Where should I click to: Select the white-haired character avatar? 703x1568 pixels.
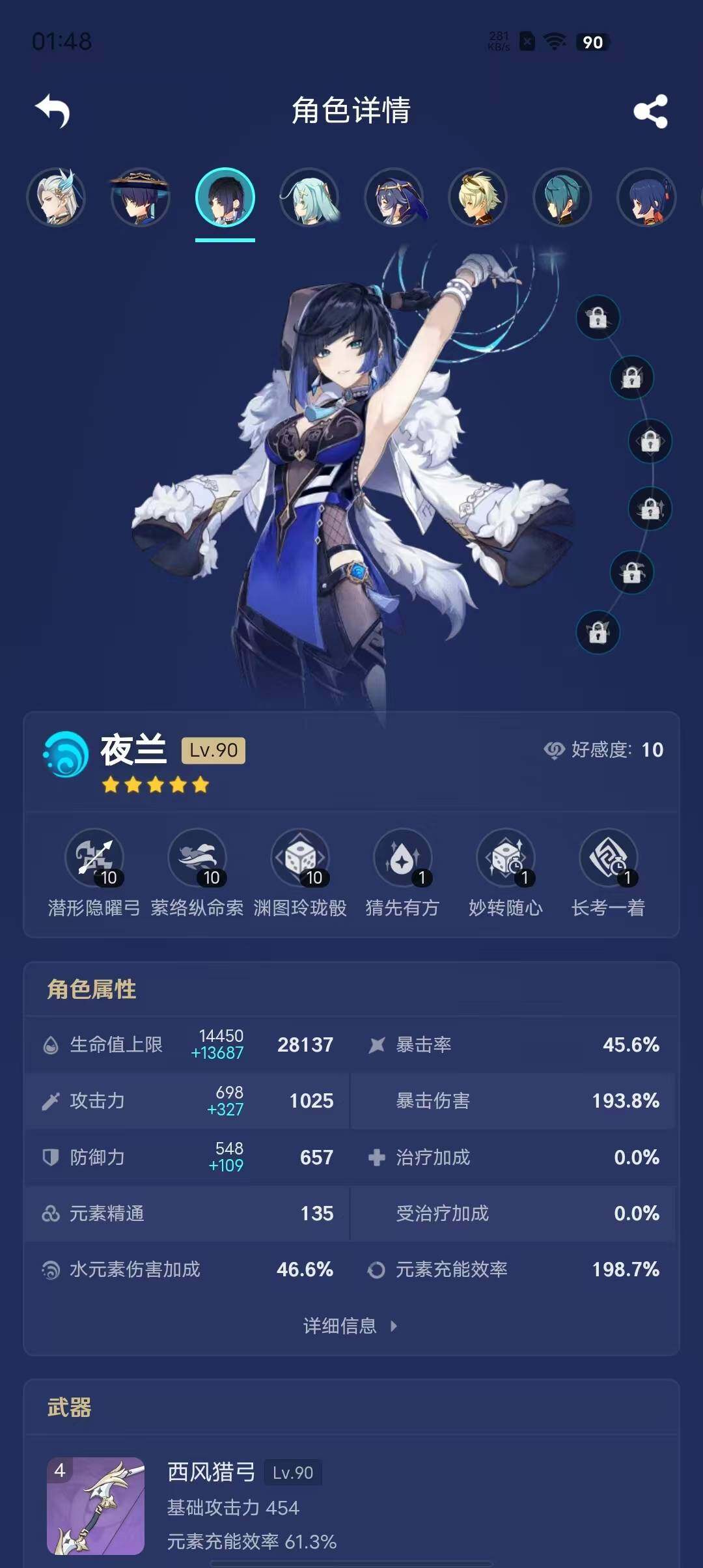pos(57,197)
